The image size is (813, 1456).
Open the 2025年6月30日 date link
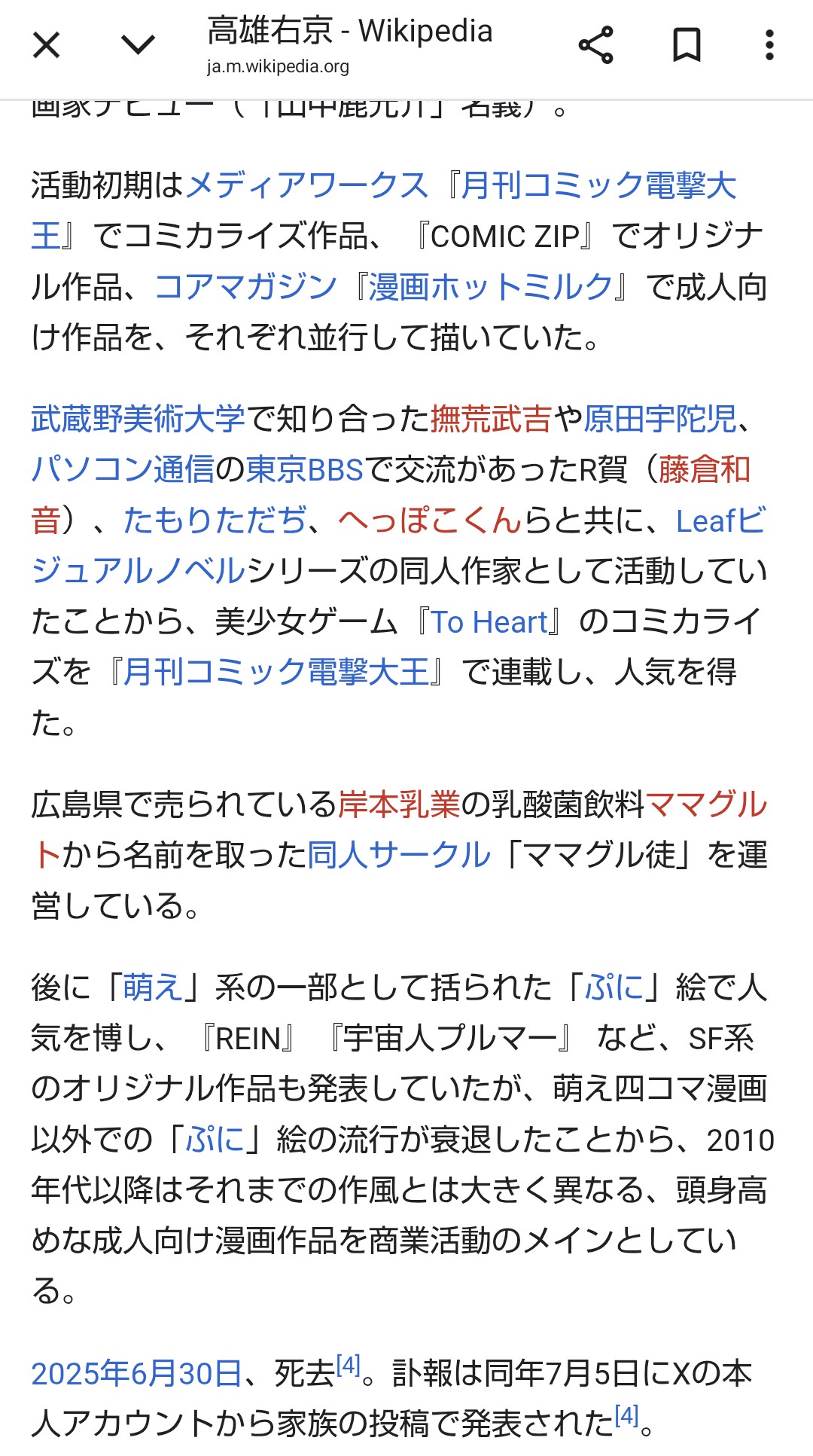coord(136,1374)
